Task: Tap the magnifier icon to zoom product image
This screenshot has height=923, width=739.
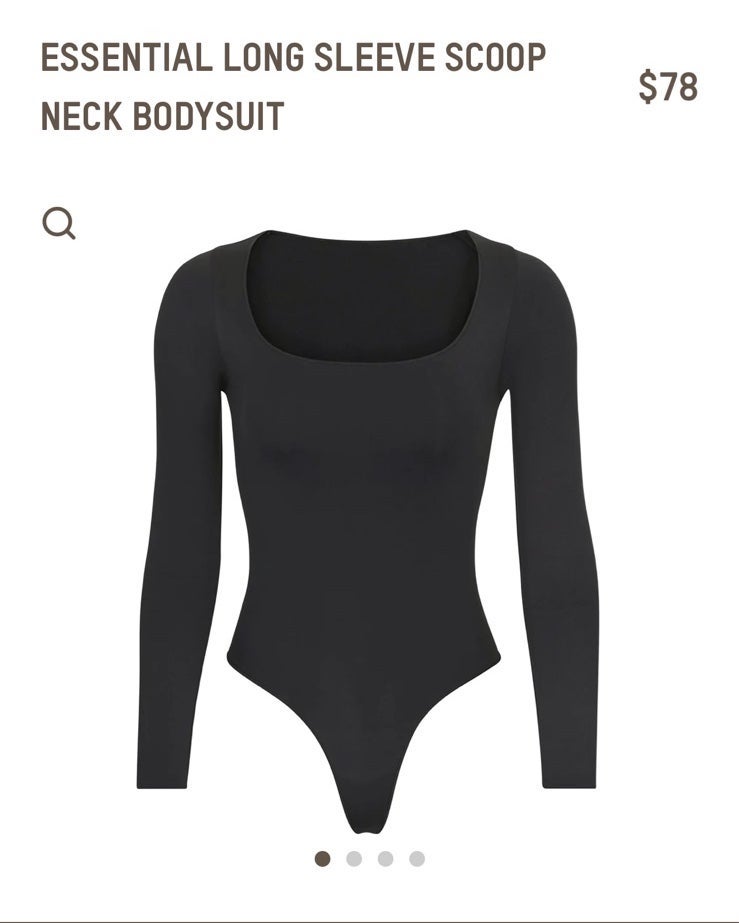Action: click(59, 223)
